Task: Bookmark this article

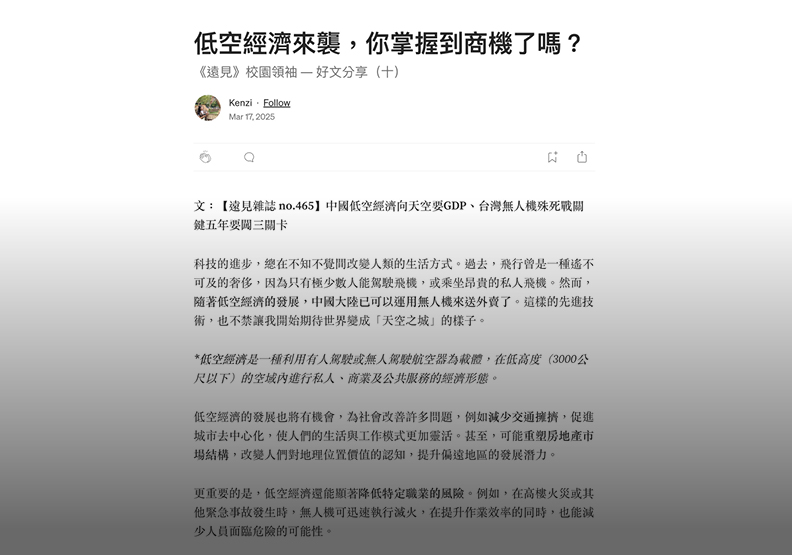Action: (x=552, y=157)
